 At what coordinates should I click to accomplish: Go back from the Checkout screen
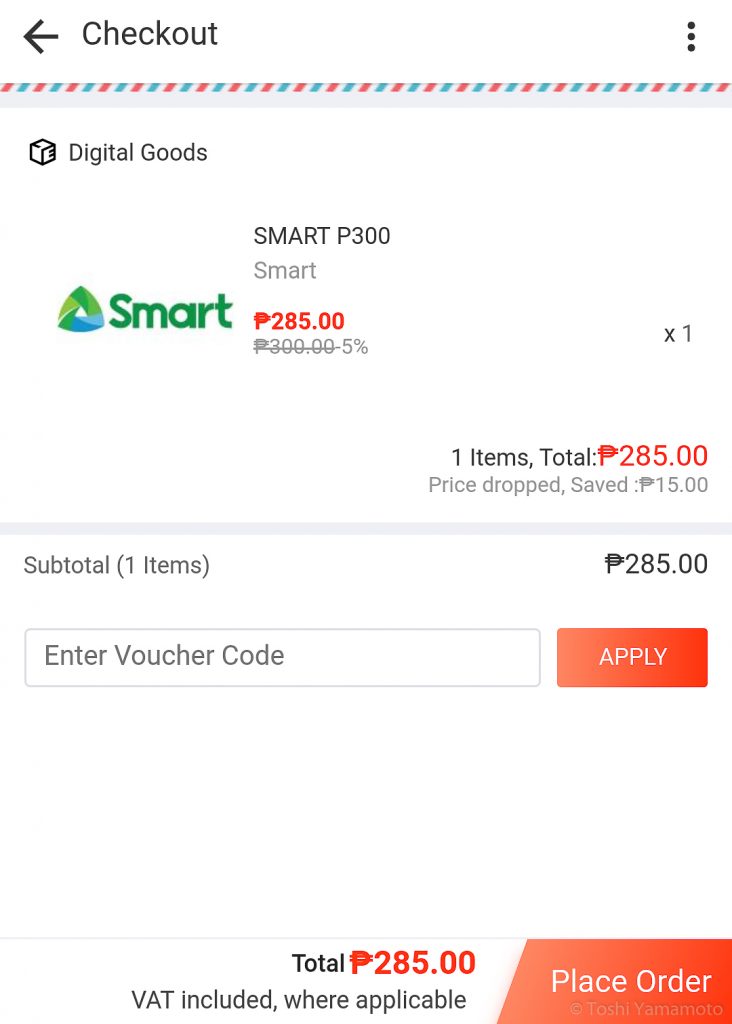pyautogui.click(x=40, y=37)
